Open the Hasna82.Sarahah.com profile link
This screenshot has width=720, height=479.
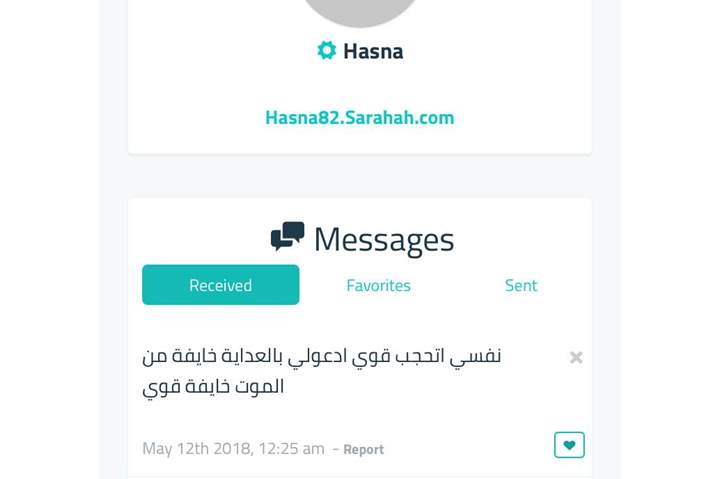(x=359, y=117)
